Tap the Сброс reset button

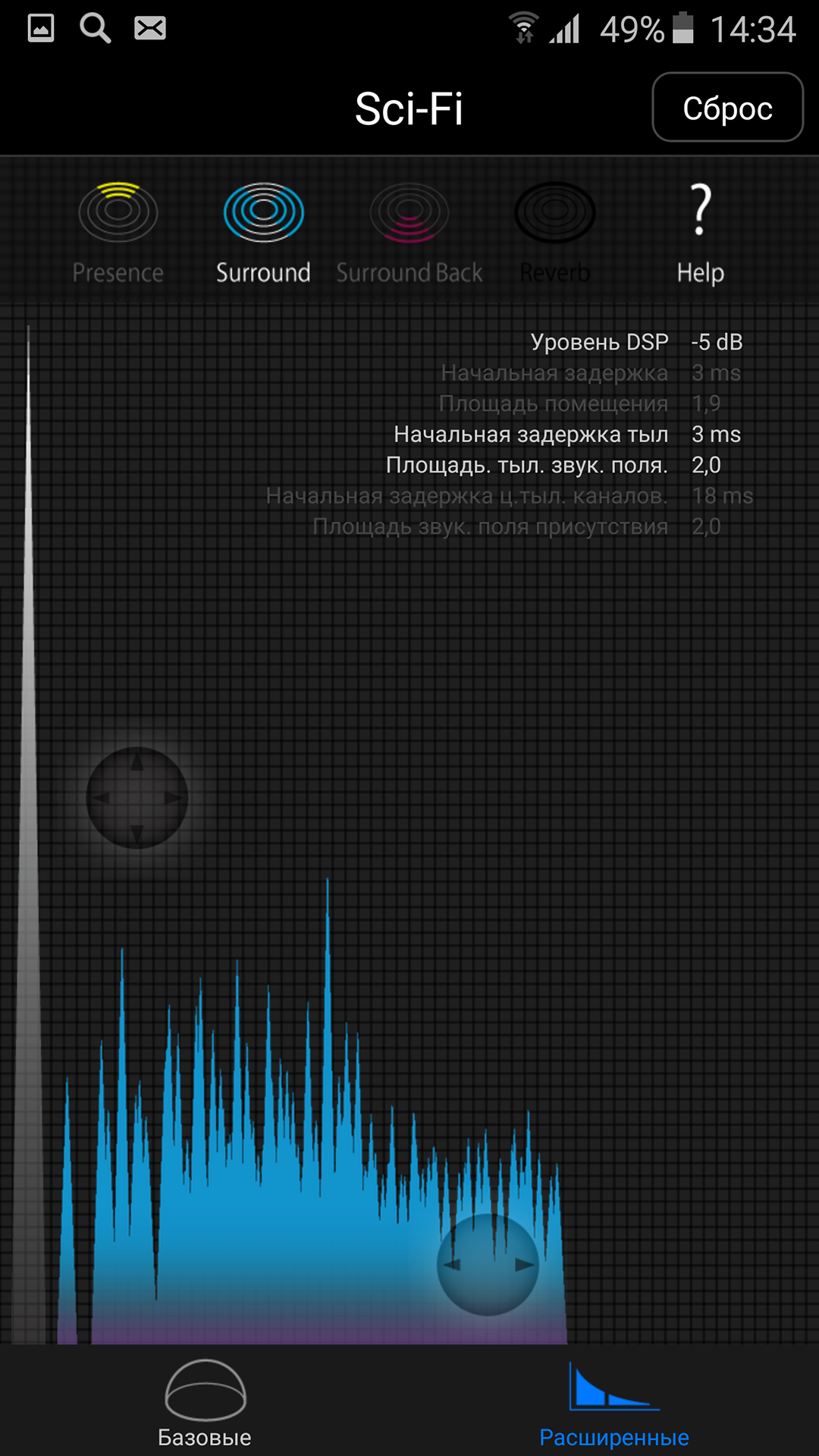point(727,107)
